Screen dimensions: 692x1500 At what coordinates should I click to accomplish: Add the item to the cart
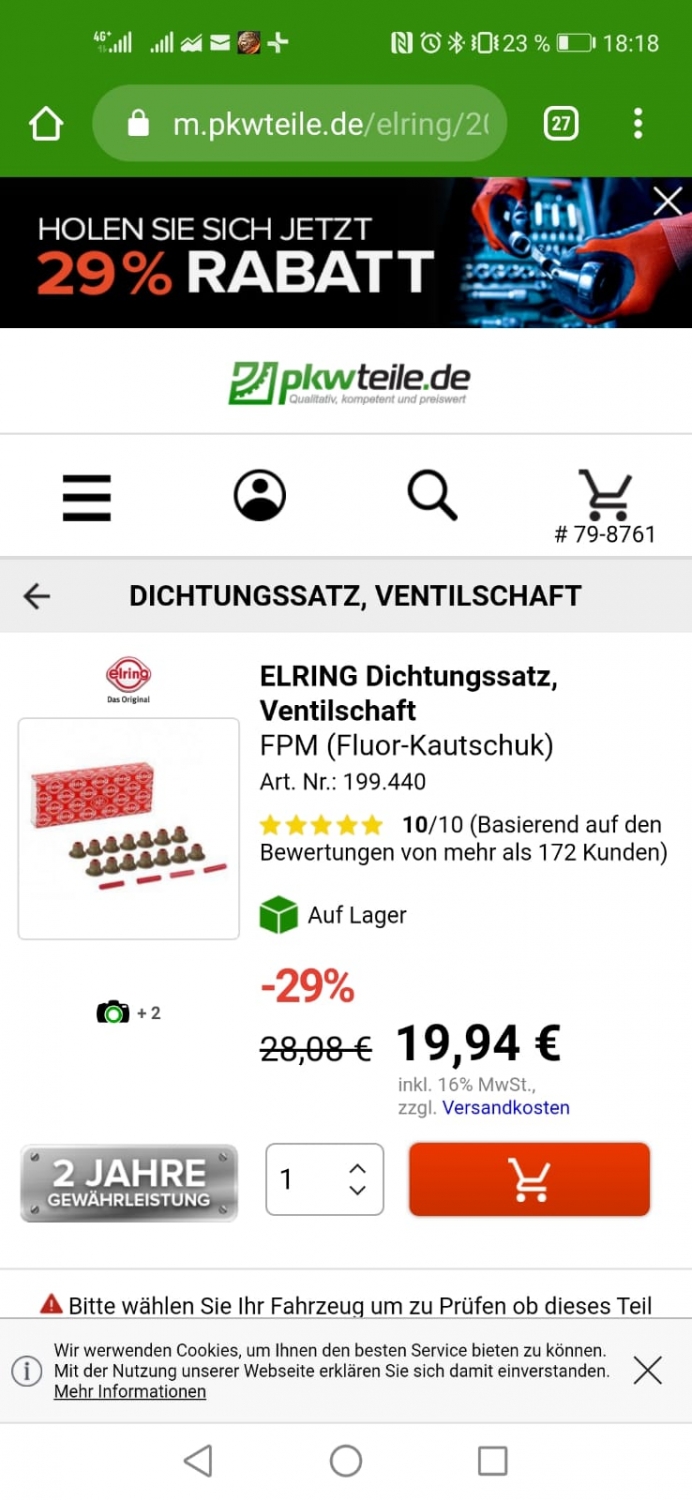(529, 1180)
